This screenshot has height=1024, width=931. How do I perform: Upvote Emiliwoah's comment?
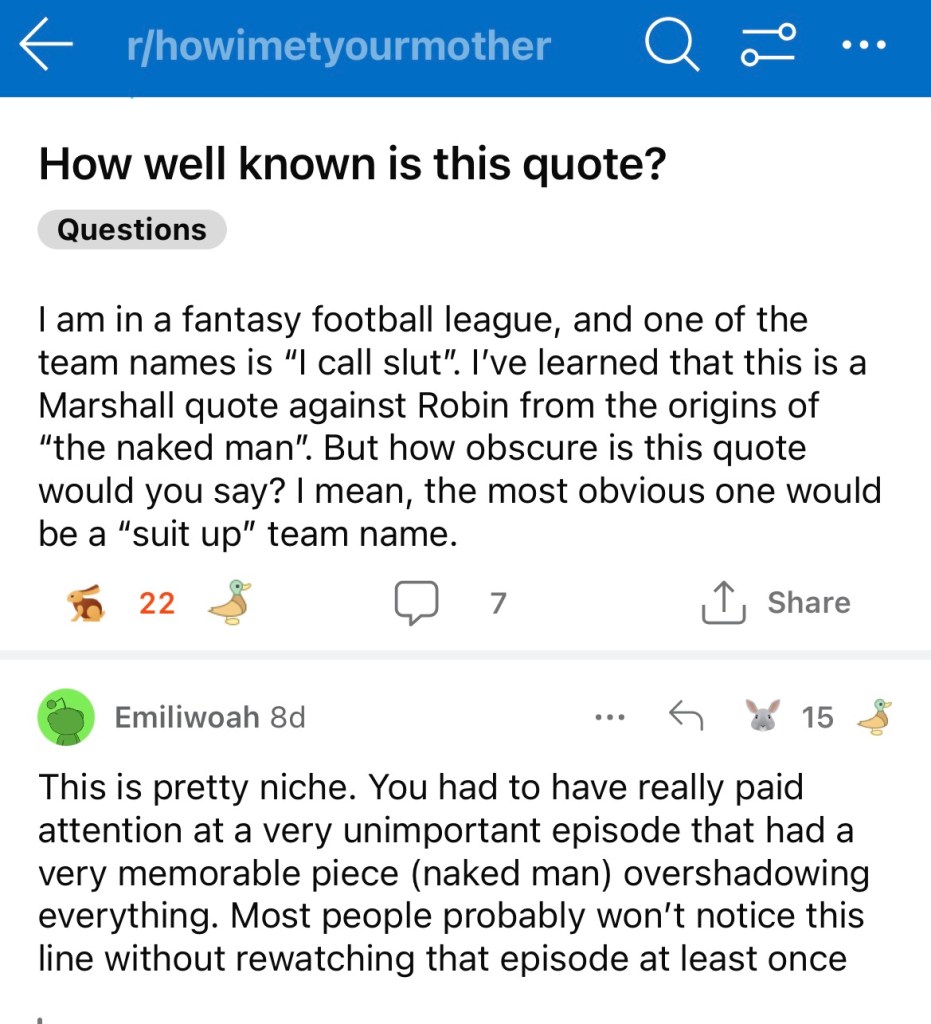click(763, 716)
